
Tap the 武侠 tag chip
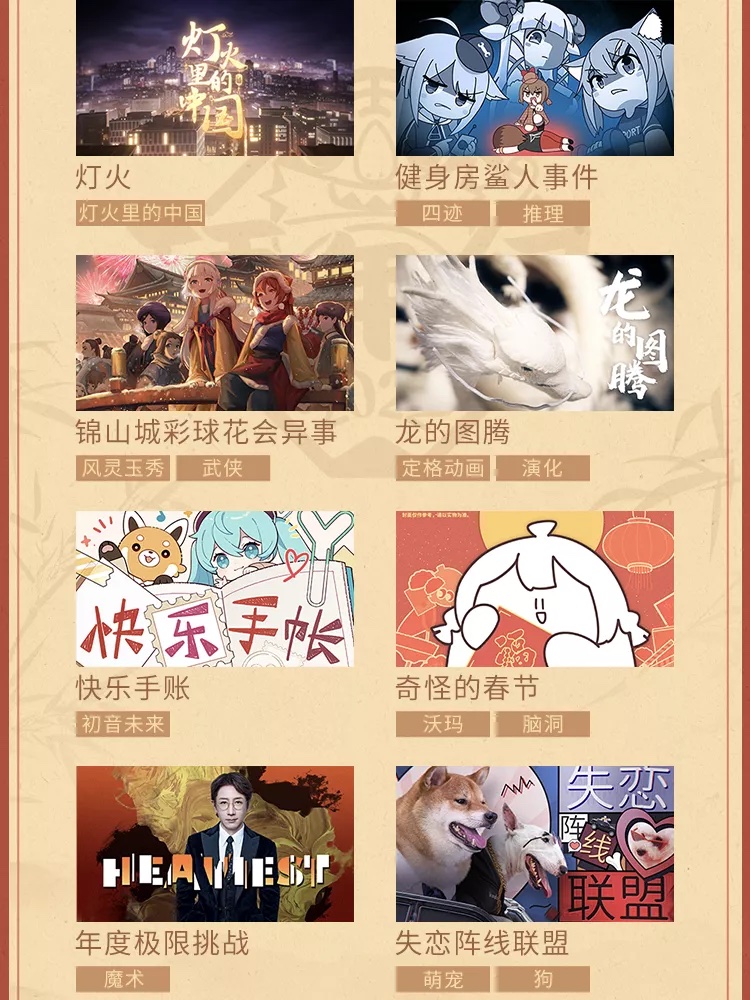[223, 468]
